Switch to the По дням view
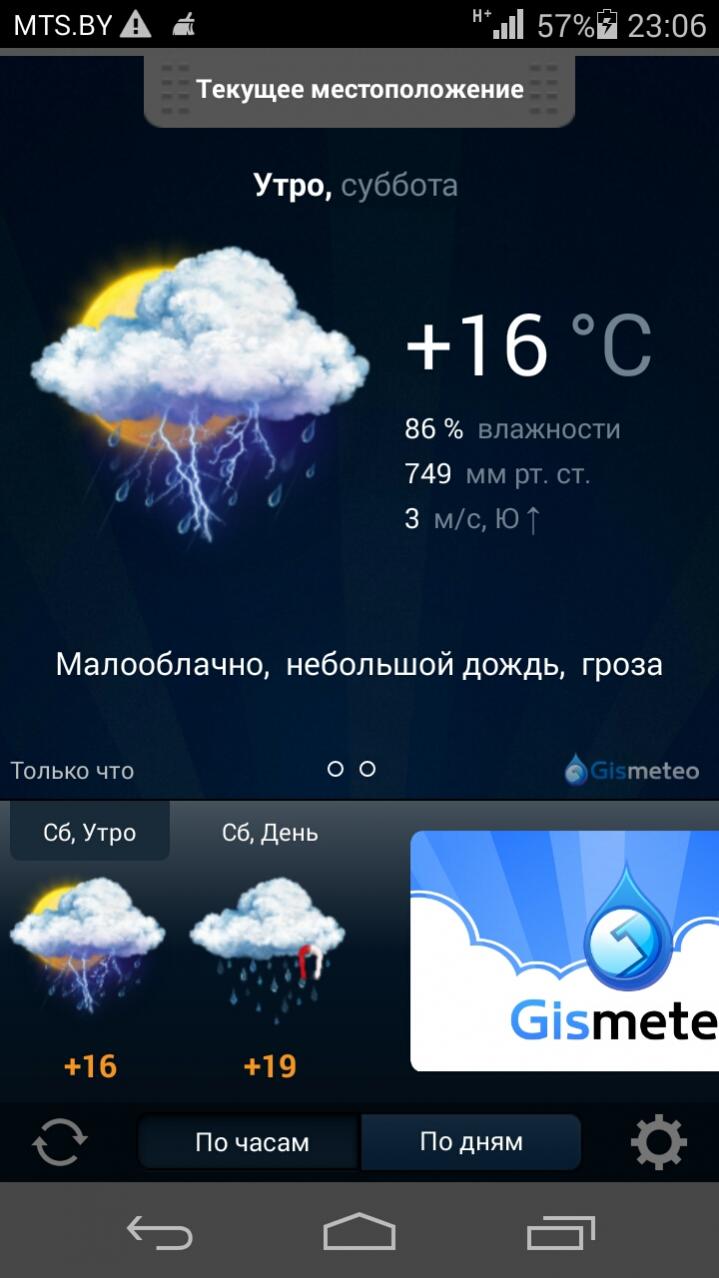719x1278 pixels. tap(471, 1142)
